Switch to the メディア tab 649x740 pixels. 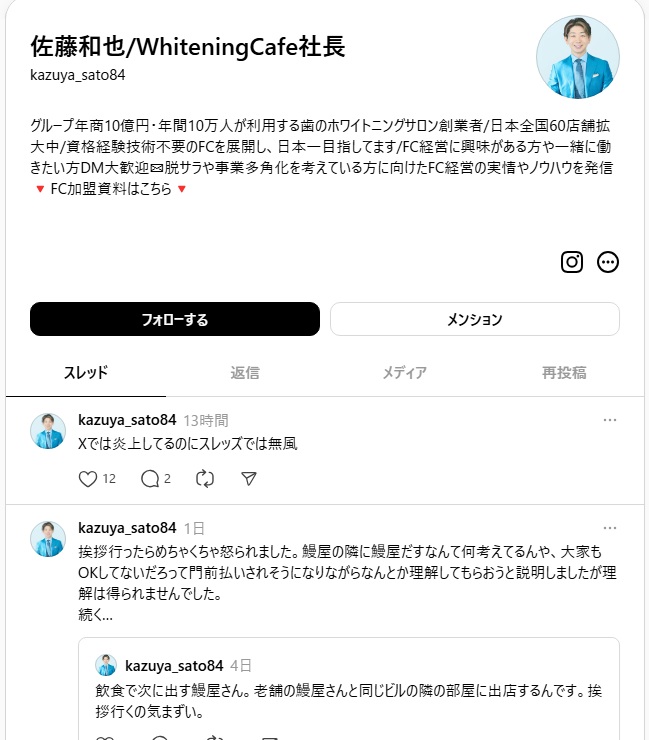click(x=405, y=373)
